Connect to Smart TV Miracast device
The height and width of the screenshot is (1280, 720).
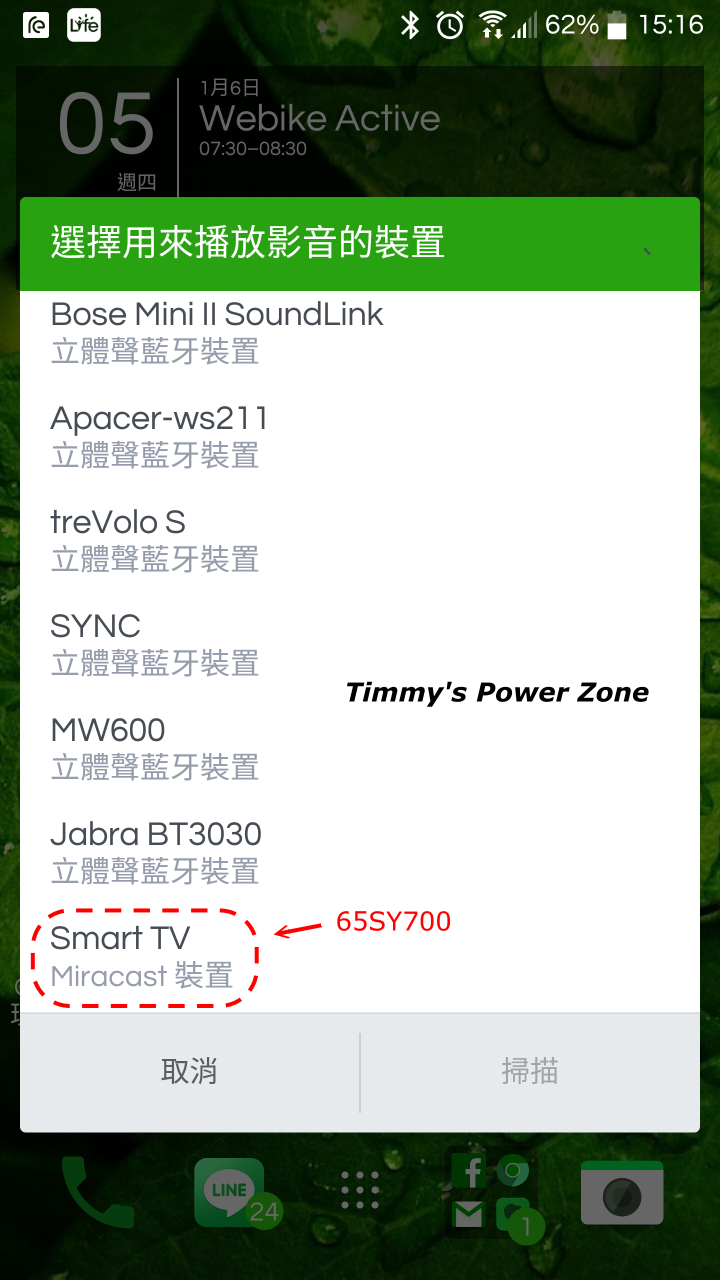tap(360, 957)
